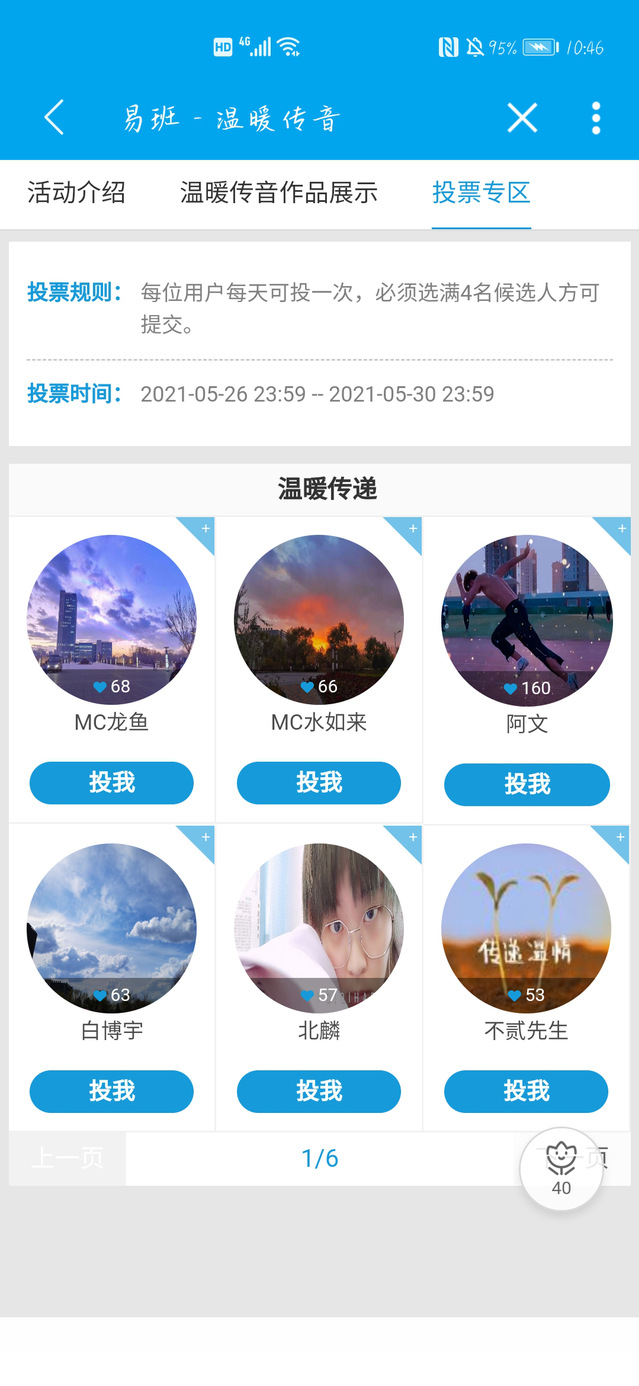The image size is (639, 1386).
Task: View 不贰先生's sprout image entry
Action: (x=526, y=928)
